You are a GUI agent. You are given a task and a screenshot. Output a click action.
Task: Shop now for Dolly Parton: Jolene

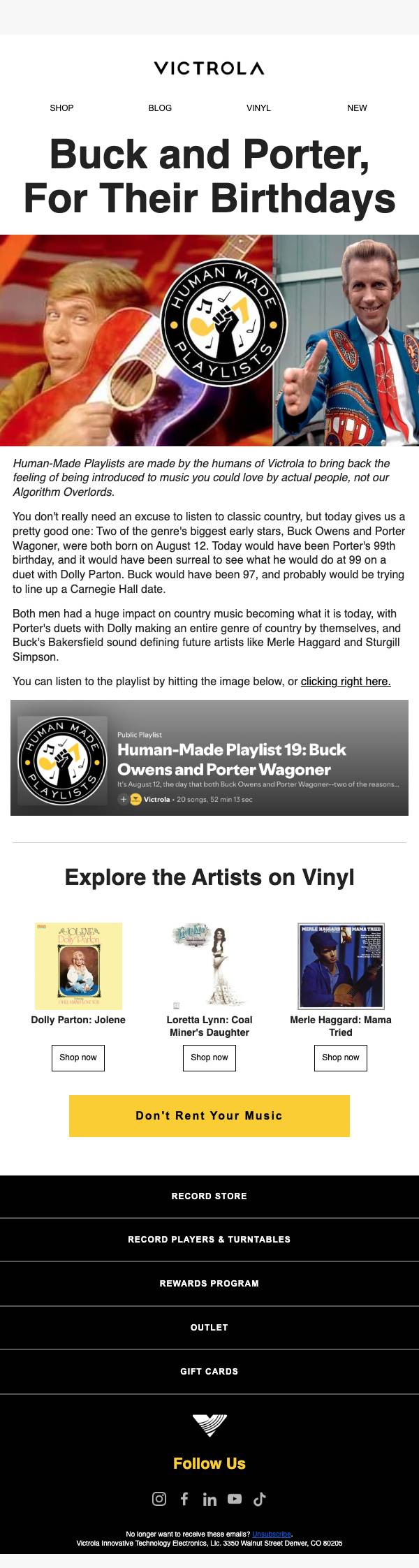click(78, 1057)
